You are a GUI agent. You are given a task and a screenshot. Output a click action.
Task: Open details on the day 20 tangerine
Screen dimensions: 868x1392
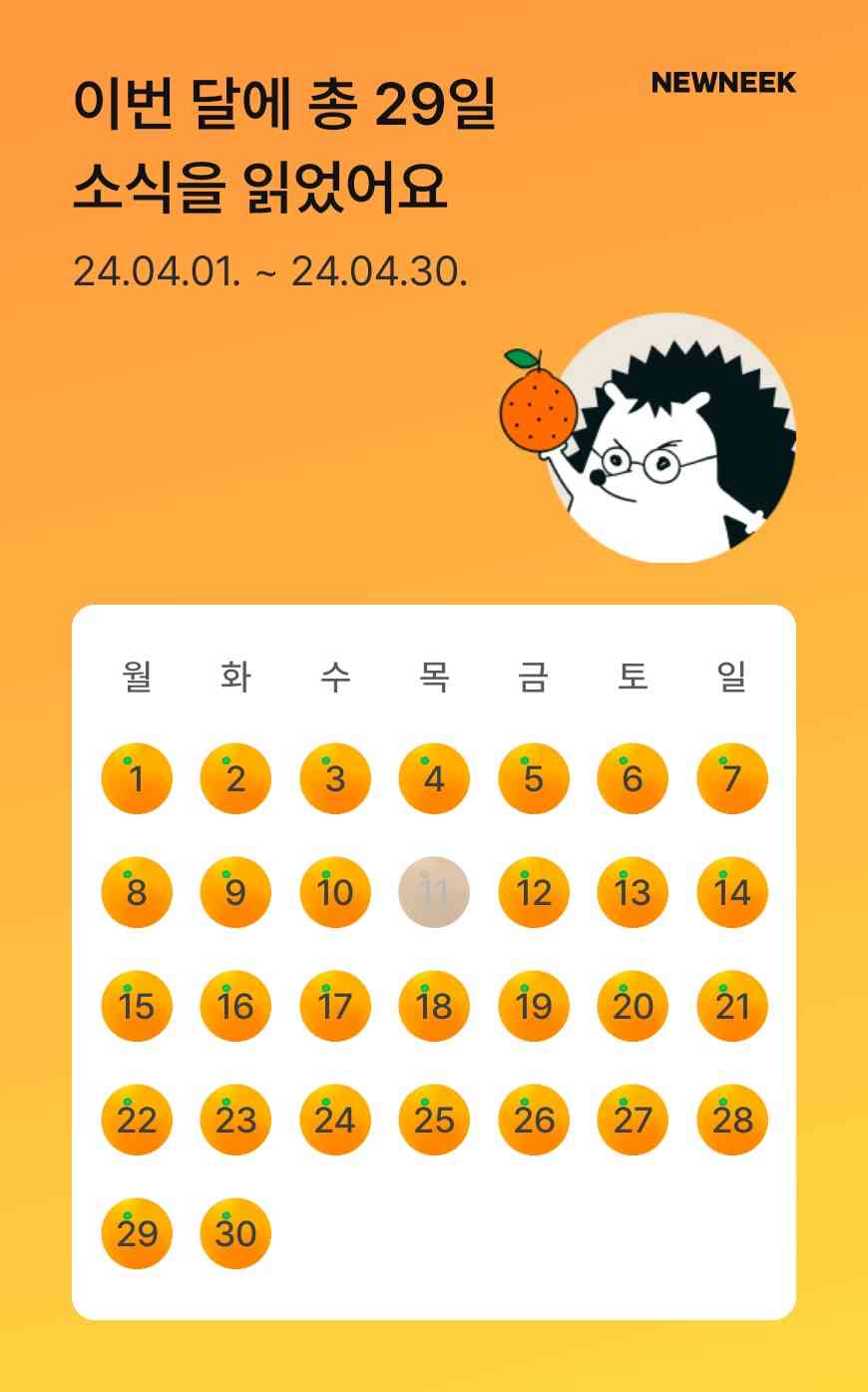(x=633, y=1006)
